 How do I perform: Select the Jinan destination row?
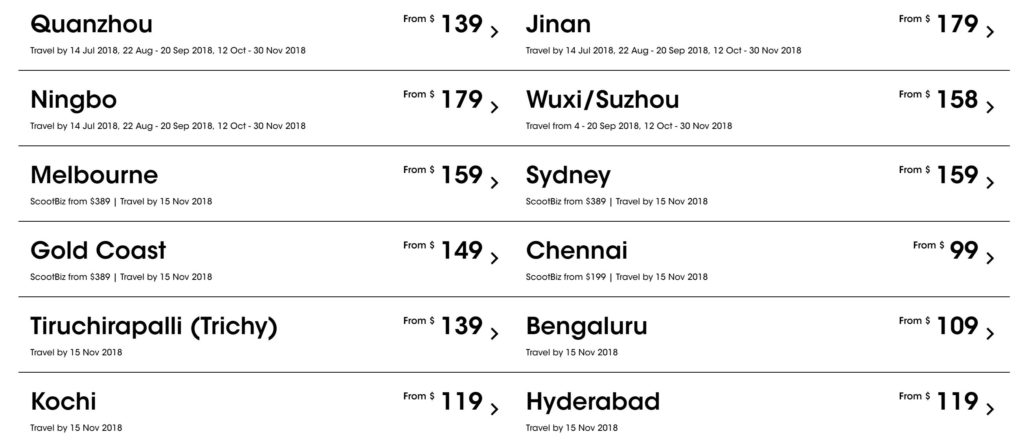click(x=760, y=33)
